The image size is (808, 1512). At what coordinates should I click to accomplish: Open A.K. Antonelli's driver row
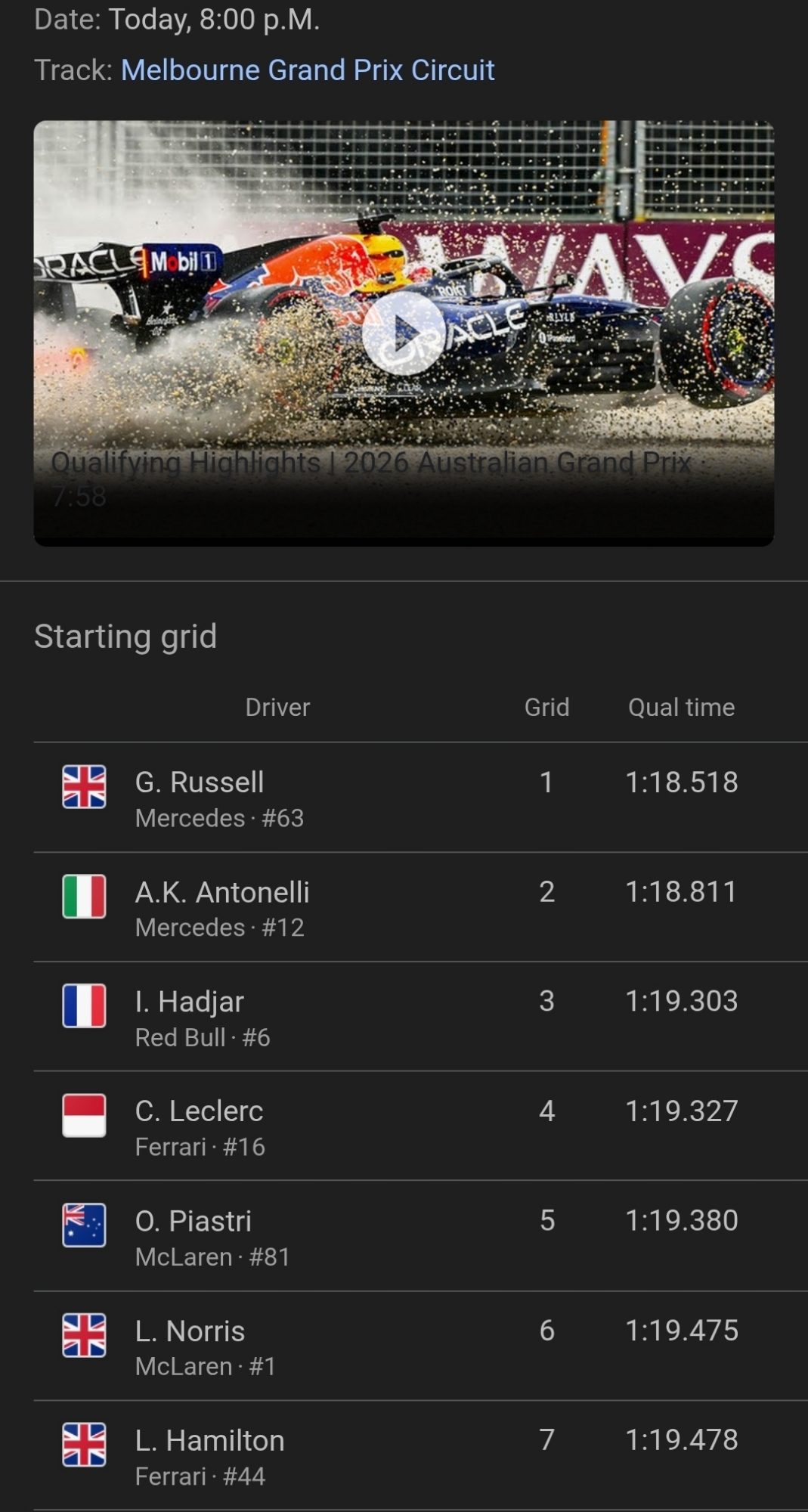tap(221, 893)
